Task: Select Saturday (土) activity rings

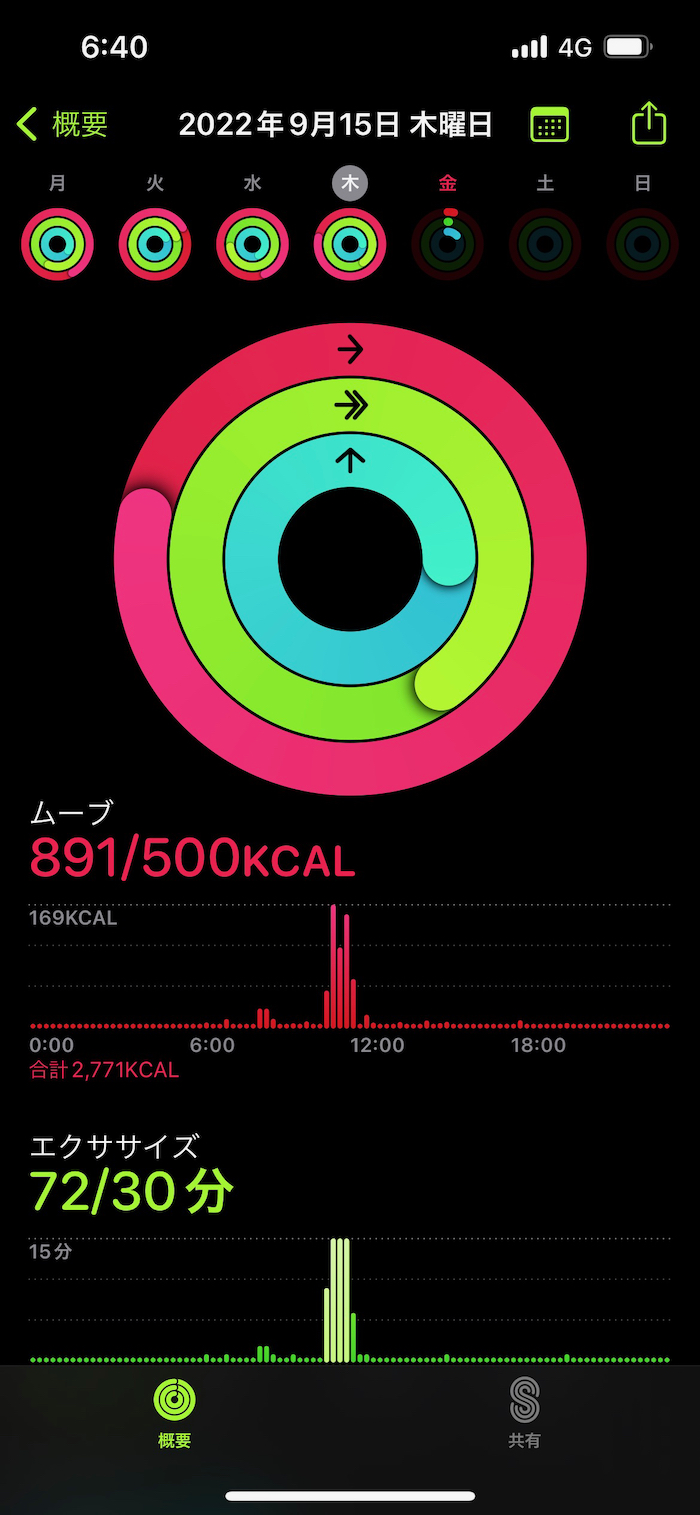Action: coord(545,243)
